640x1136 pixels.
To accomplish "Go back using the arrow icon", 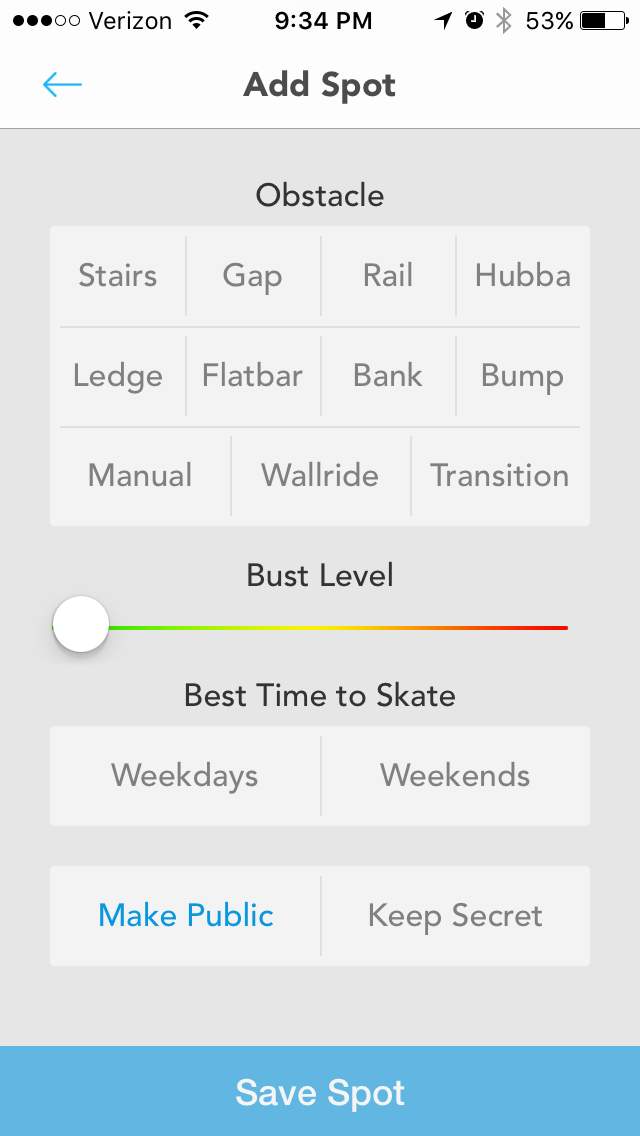I will click(x=62, y=85).
